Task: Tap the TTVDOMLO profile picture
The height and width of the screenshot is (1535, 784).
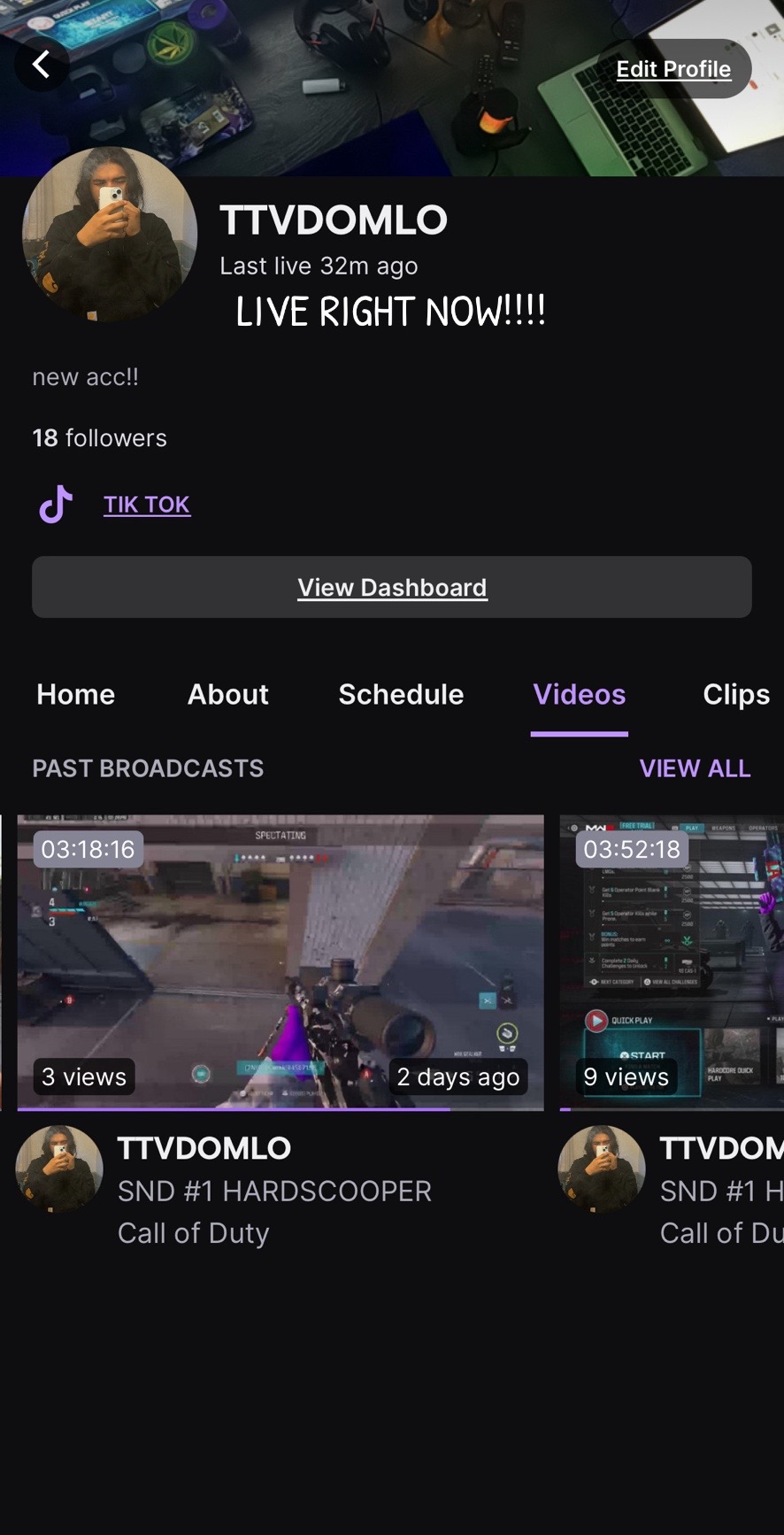Action: [x=109, y=235]
